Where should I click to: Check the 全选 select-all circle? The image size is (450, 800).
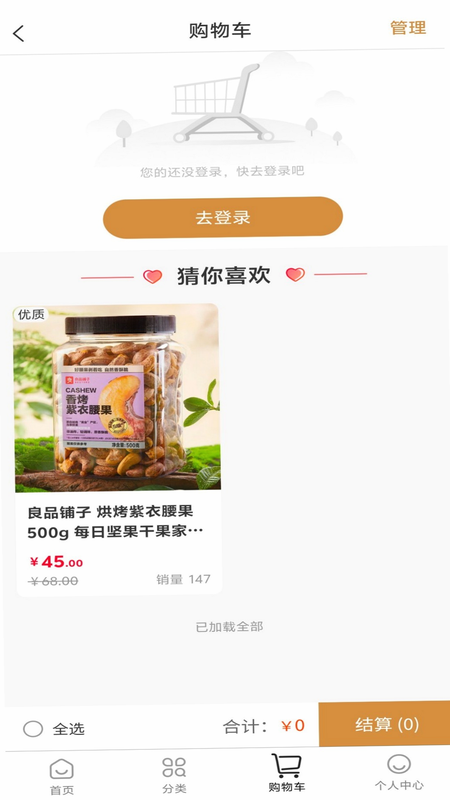33,729
